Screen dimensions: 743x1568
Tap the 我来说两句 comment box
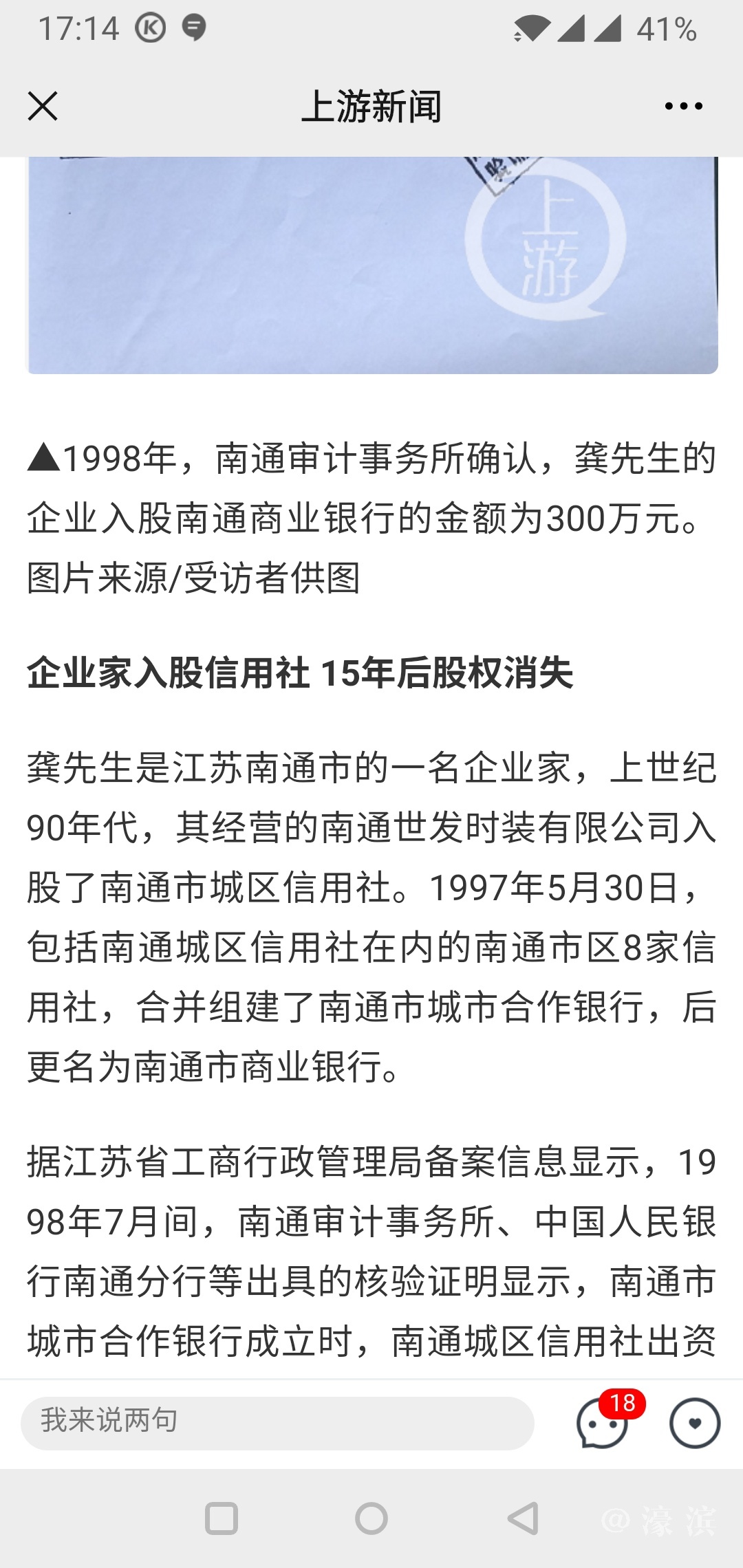[277, 1423]
